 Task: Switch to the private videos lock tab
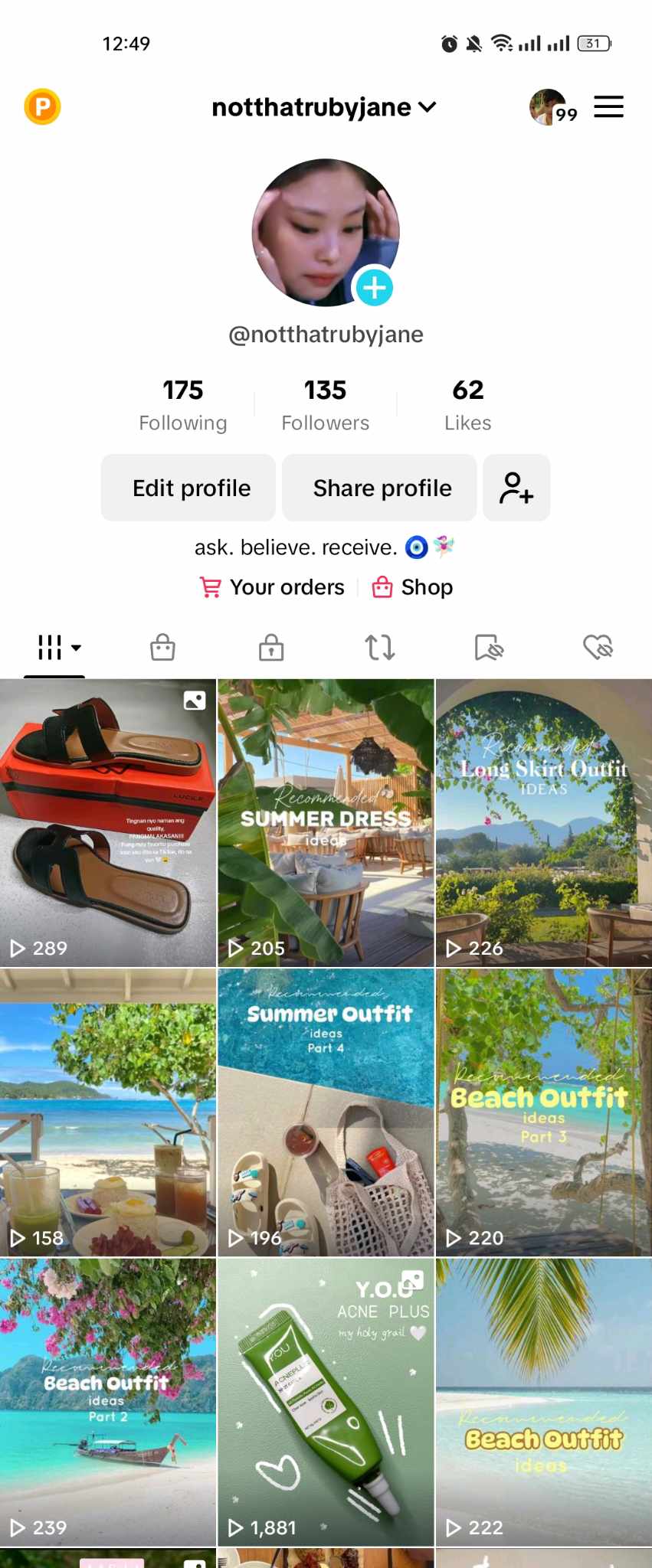pos(271,648)
